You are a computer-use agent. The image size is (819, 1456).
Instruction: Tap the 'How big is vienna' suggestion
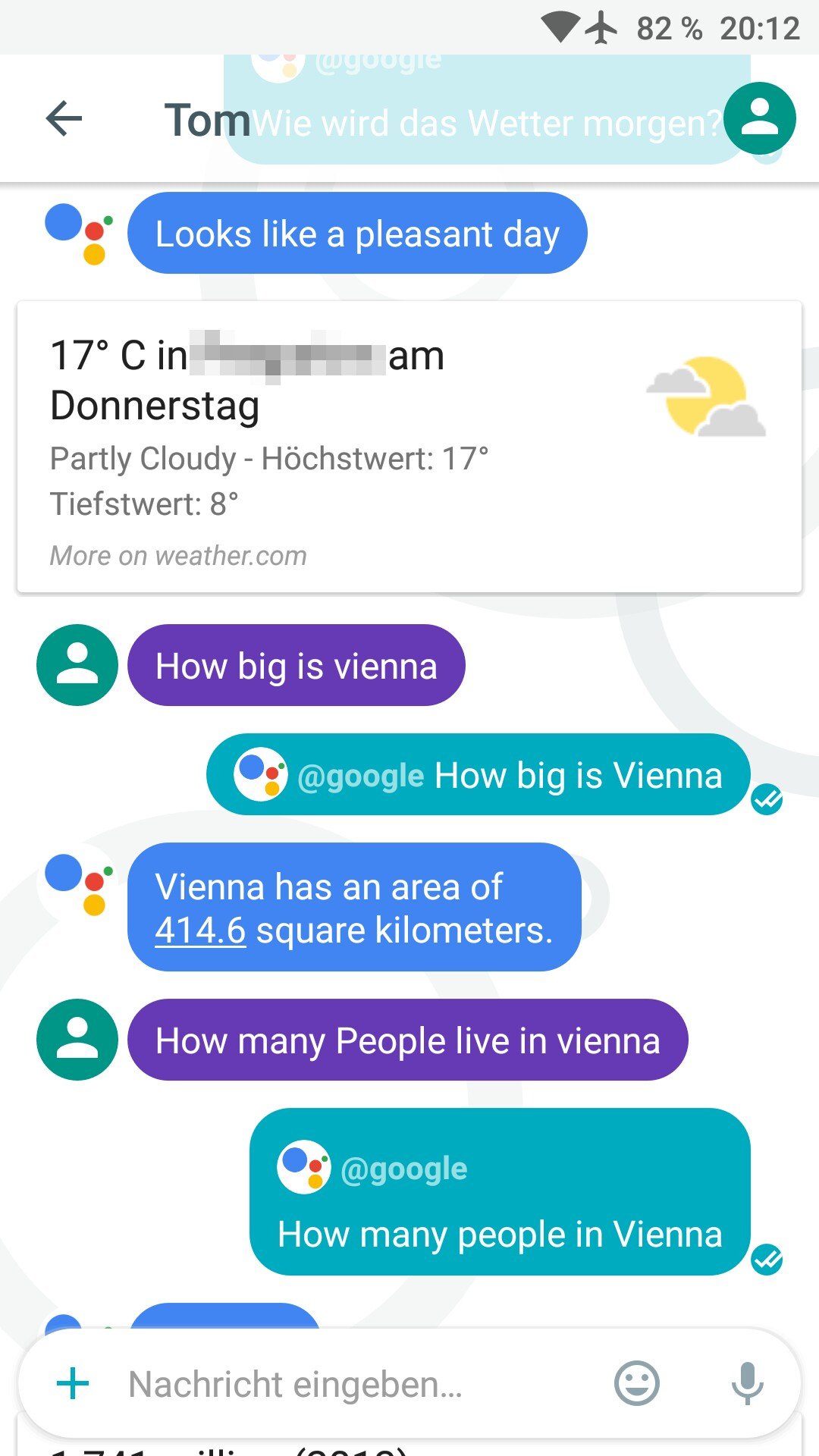pos(297,665)
